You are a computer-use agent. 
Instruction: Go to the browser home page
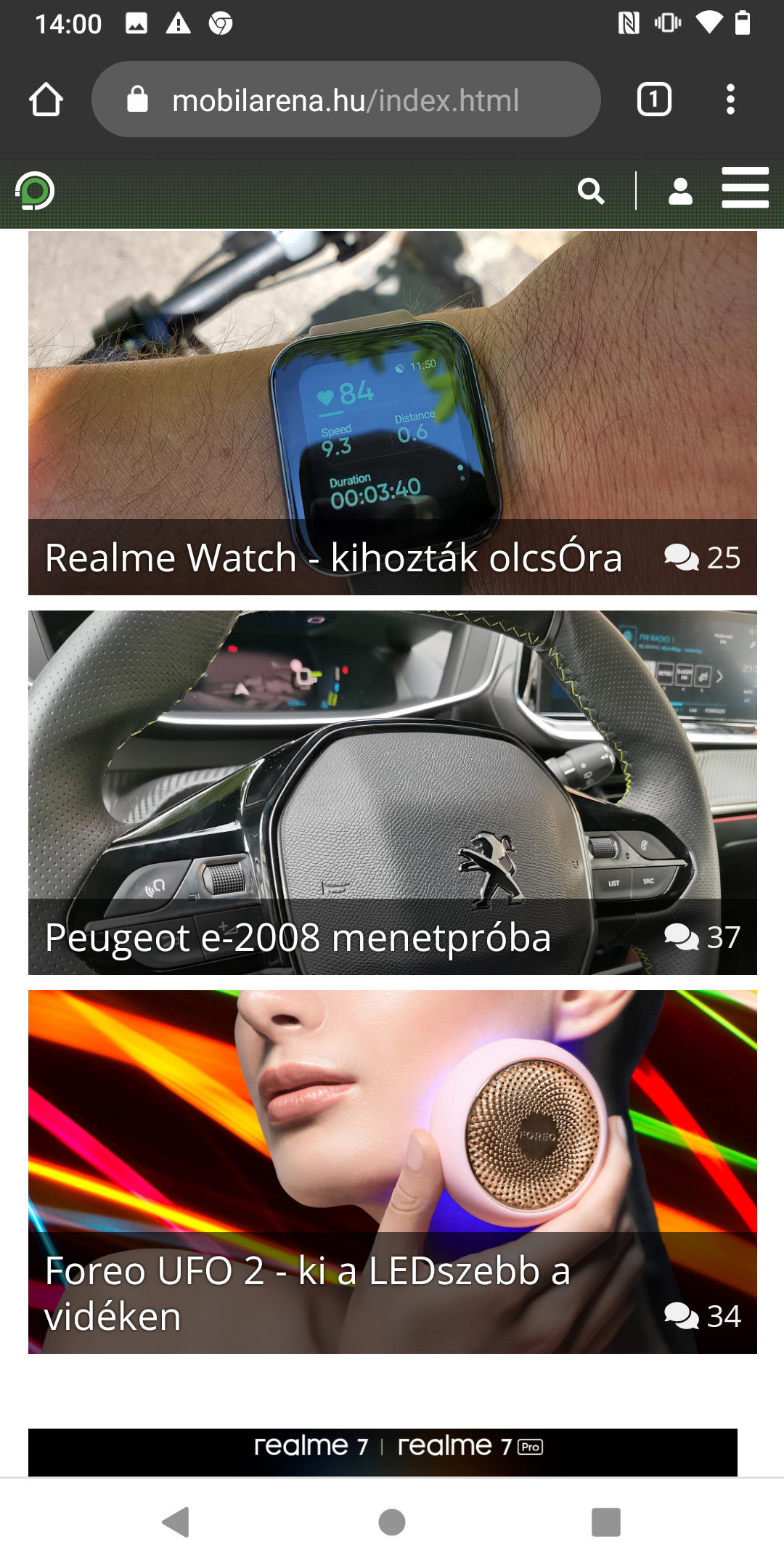click(x=46, y=99)
